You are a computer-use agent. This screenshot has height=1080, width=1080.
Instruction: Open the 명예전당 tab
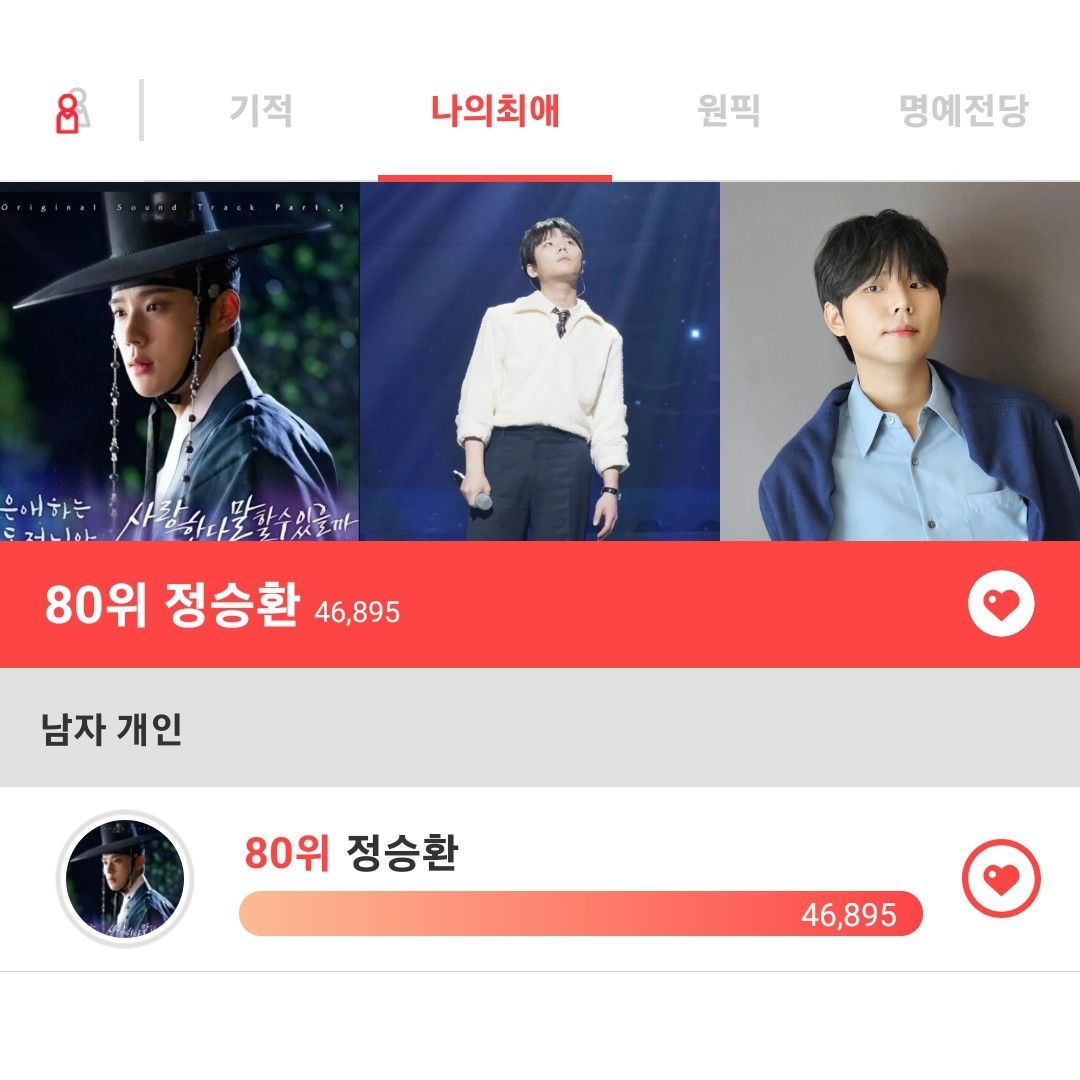pos(963,110)
